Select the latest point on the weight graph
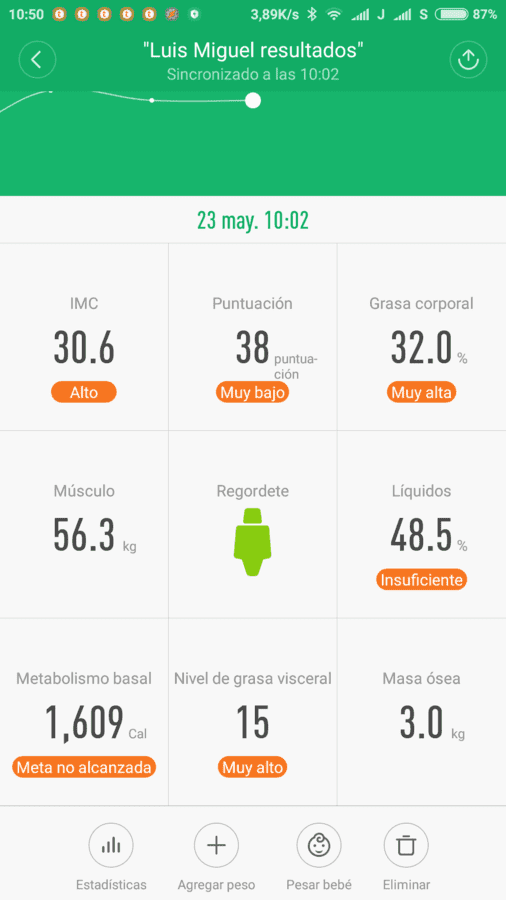Viewport: 506px width, 900px height. 252,101
